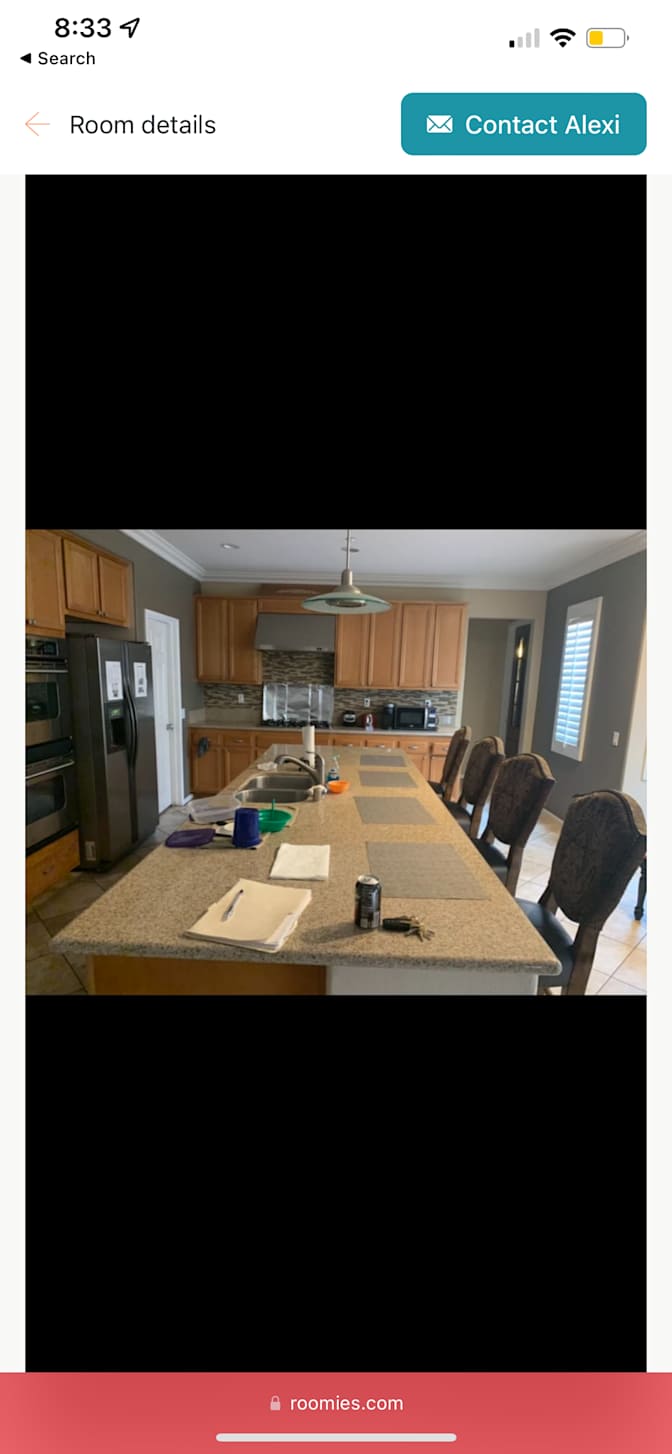Tap the roomies.com address bar
The height and width of the screenshot is (1454, 672).
click(x=336, y=1403)
